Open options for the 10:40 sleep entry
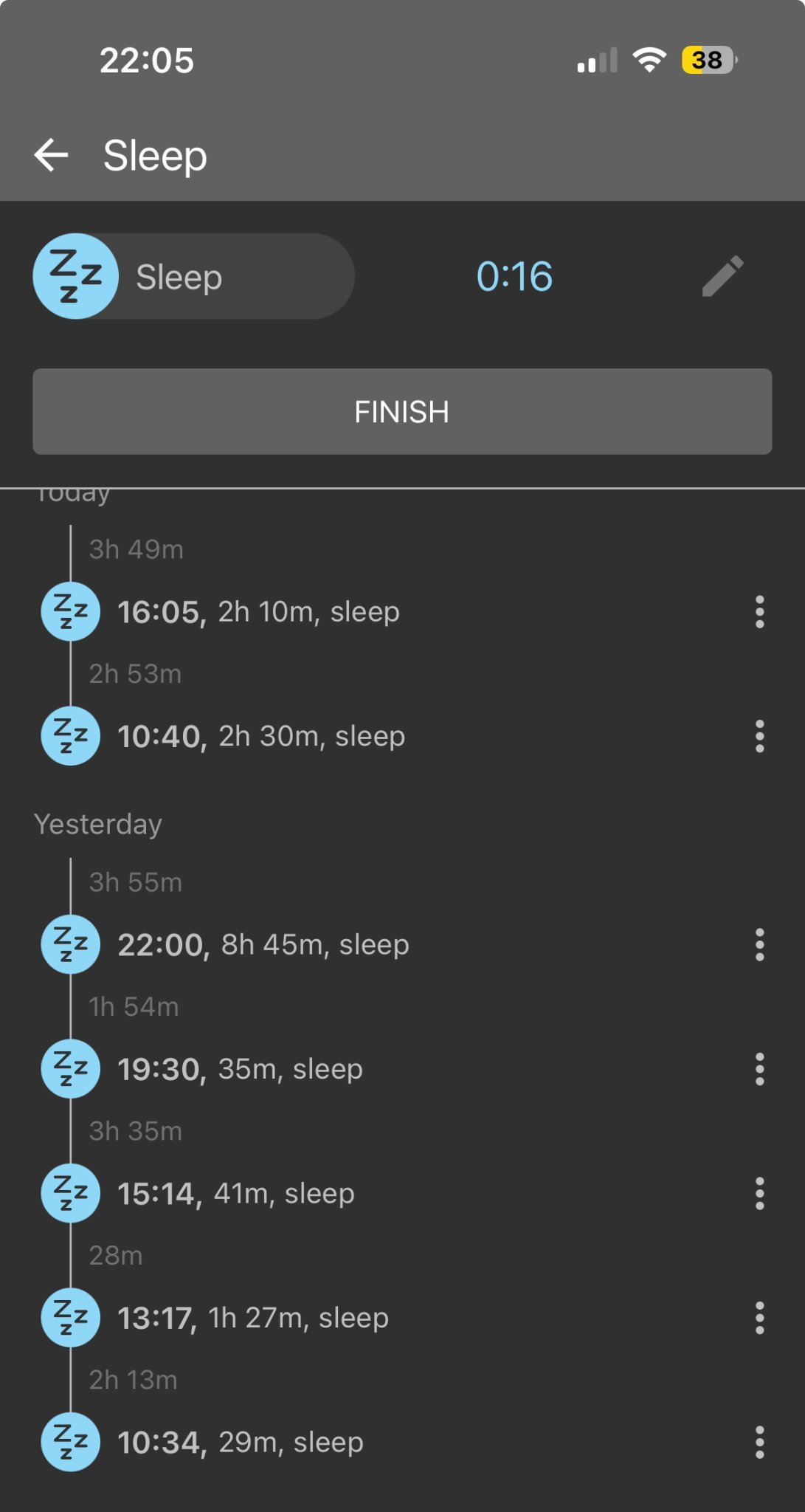Image resolution: width=805 pixels, height=1512 pixels. (x=759, y=736)
